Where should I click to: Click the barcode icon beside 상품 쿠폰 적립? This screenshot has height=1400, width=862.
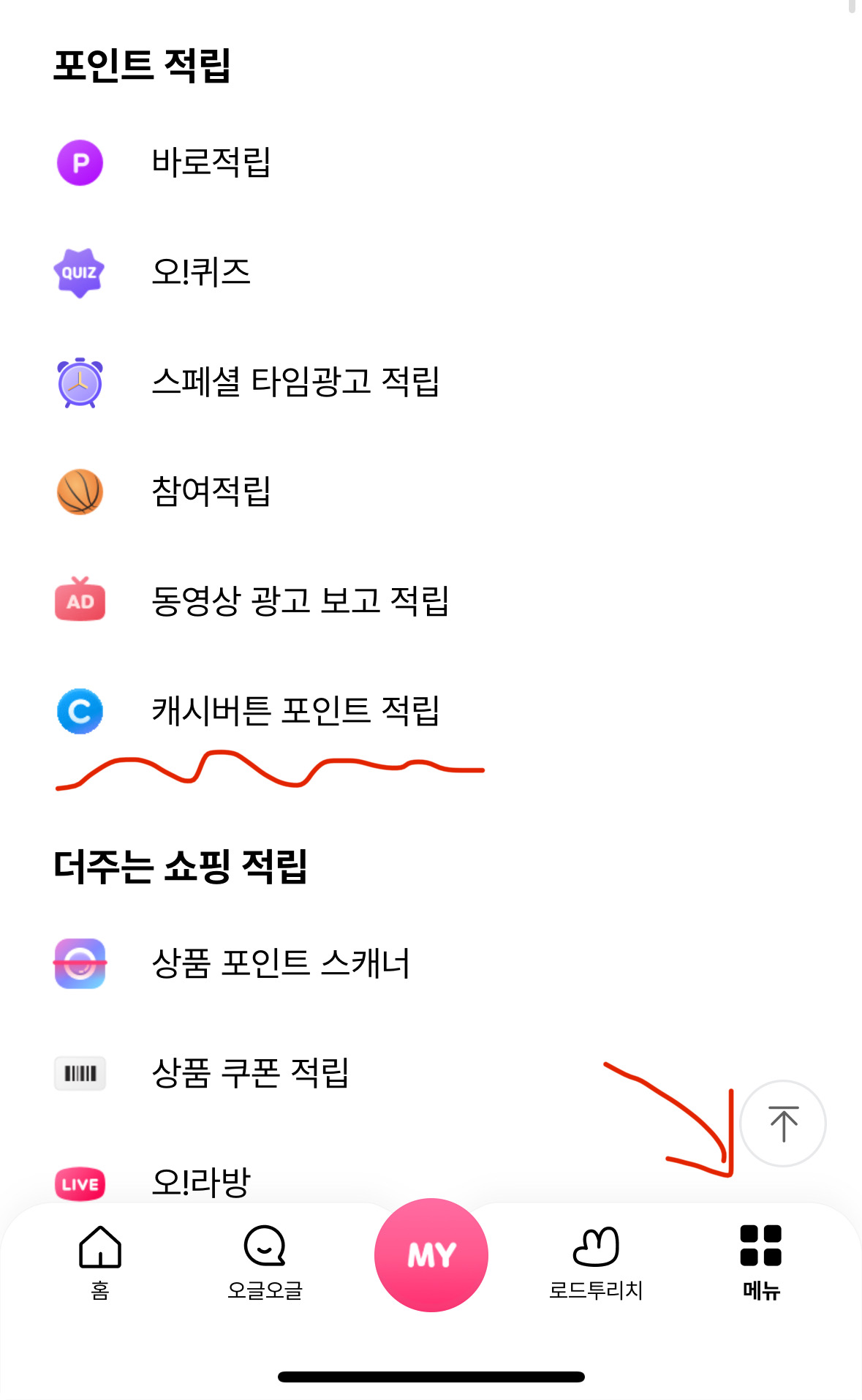pyautogui.click(x=80, y=1074)
